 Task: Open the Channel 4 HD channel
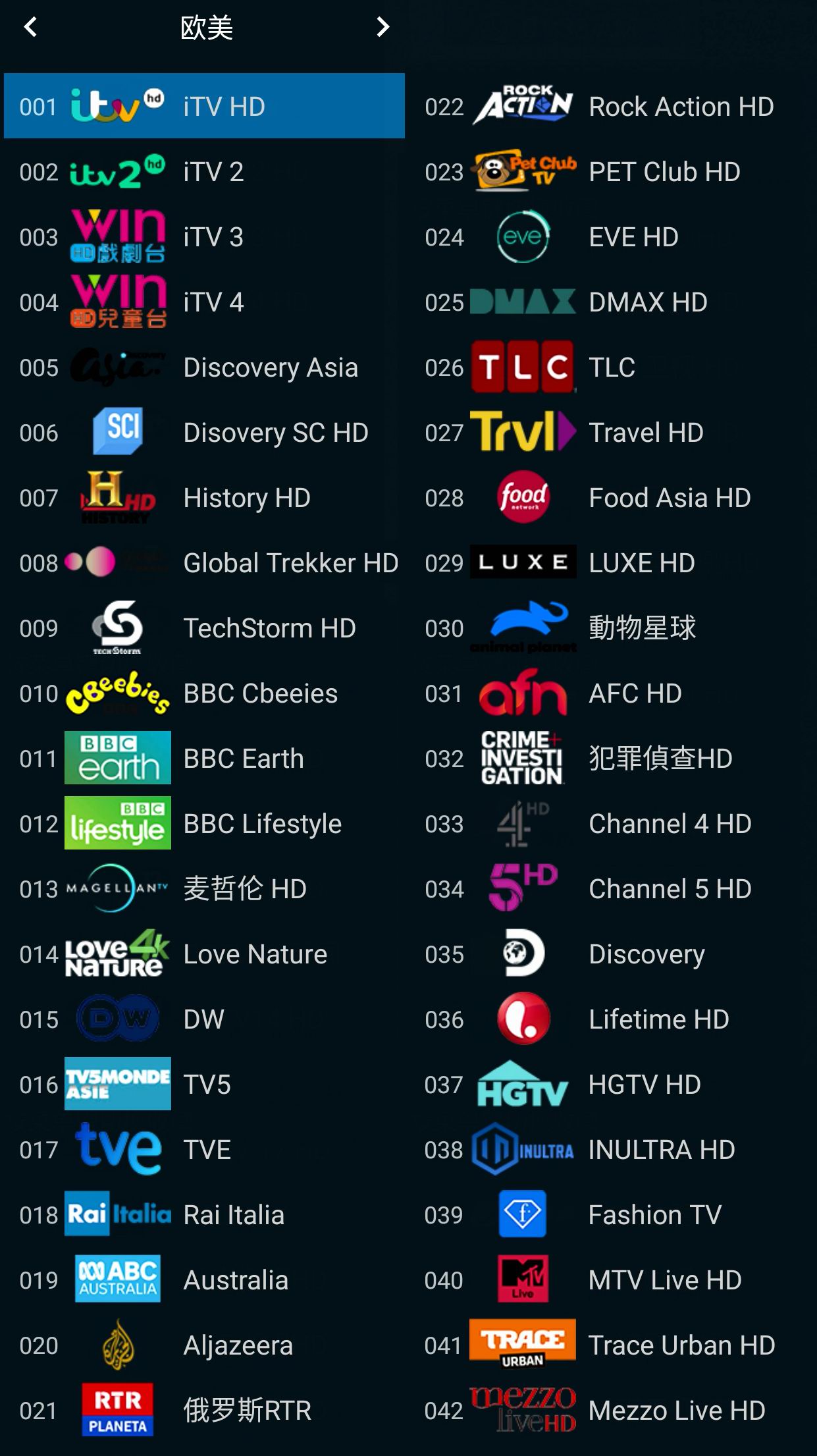(x=668, y=823)
